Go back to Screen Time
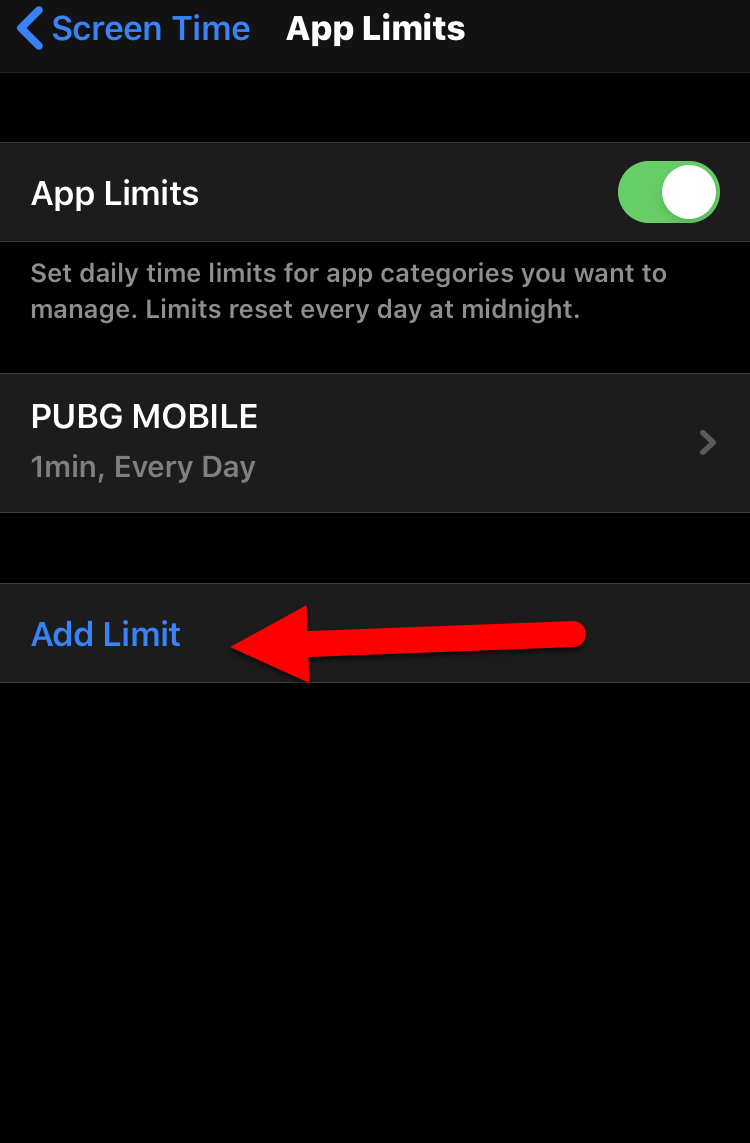Screen dimensions: 750x1143 pos(133,29)
